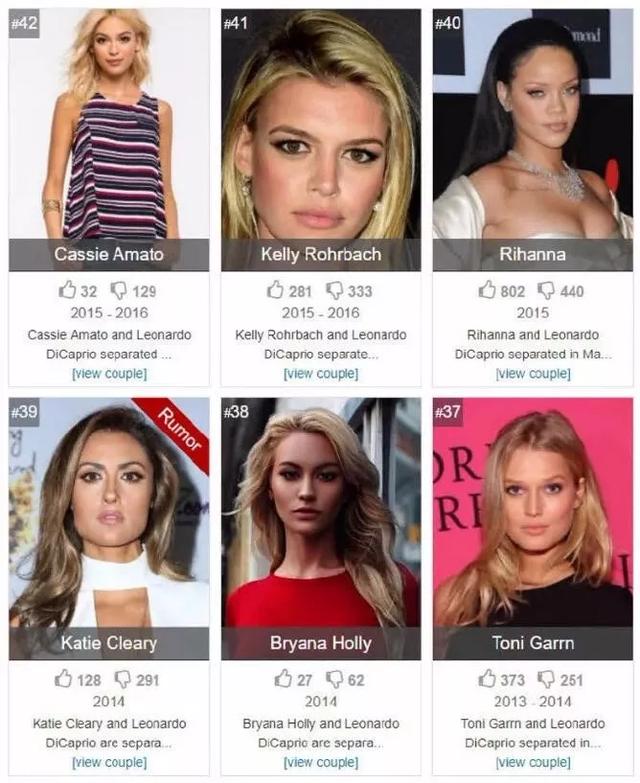The height and width of the screenshot is (783, 640).
Task: Select view couple under Toni Garrn
Action: 533,762
